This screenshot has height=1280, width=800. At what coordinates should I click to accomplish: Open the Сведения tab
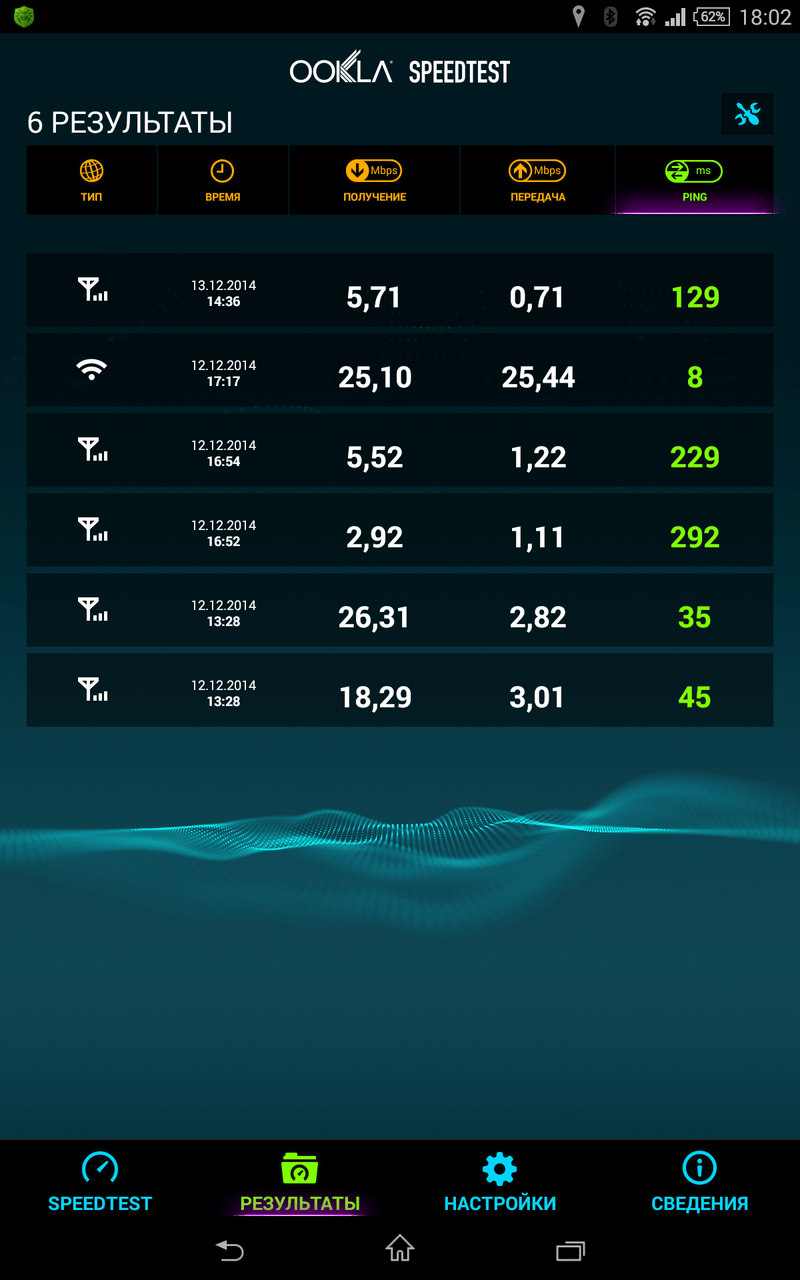(x=700, y=1182)
